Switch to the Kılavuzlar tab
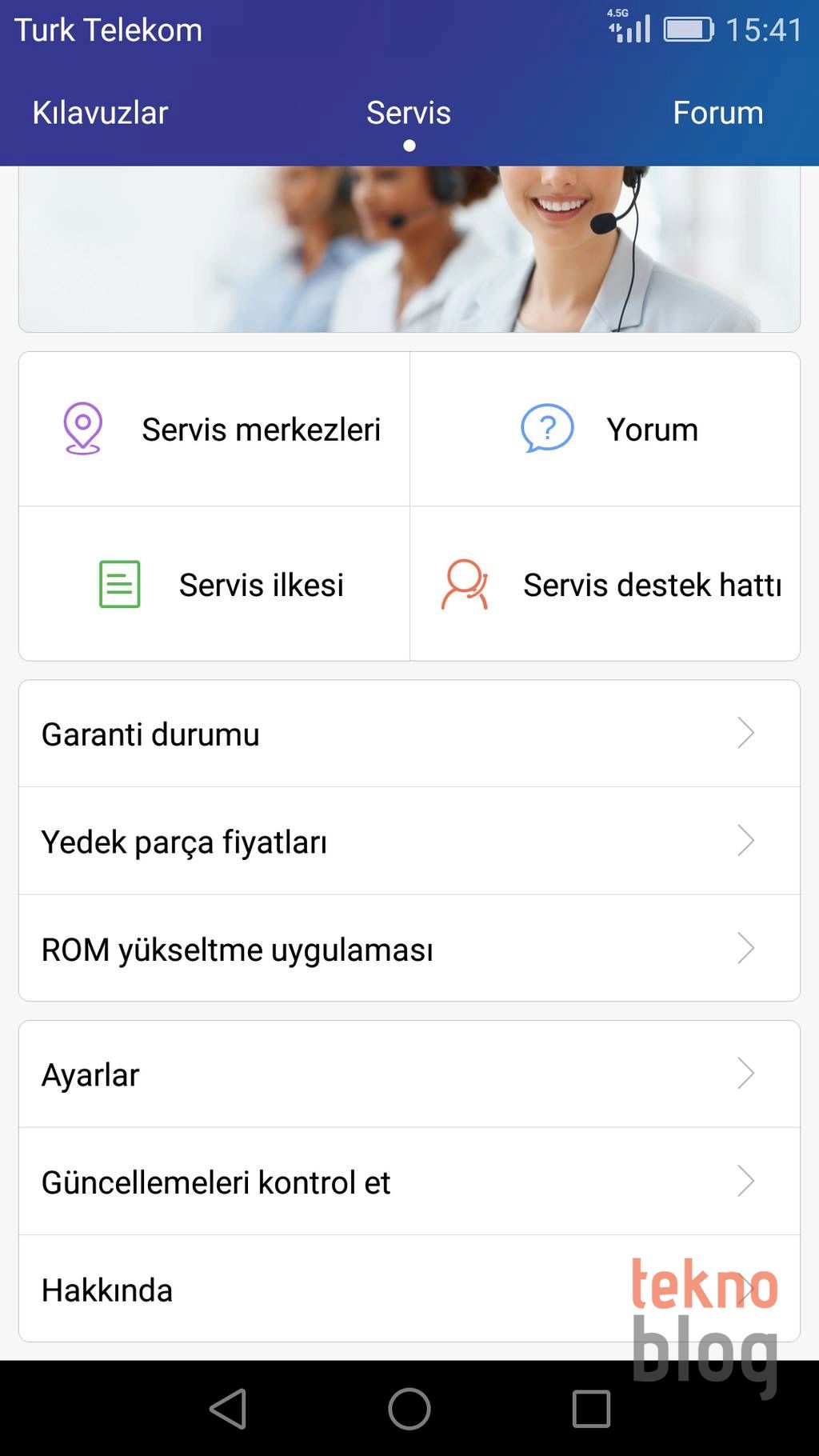 point(100,113)
